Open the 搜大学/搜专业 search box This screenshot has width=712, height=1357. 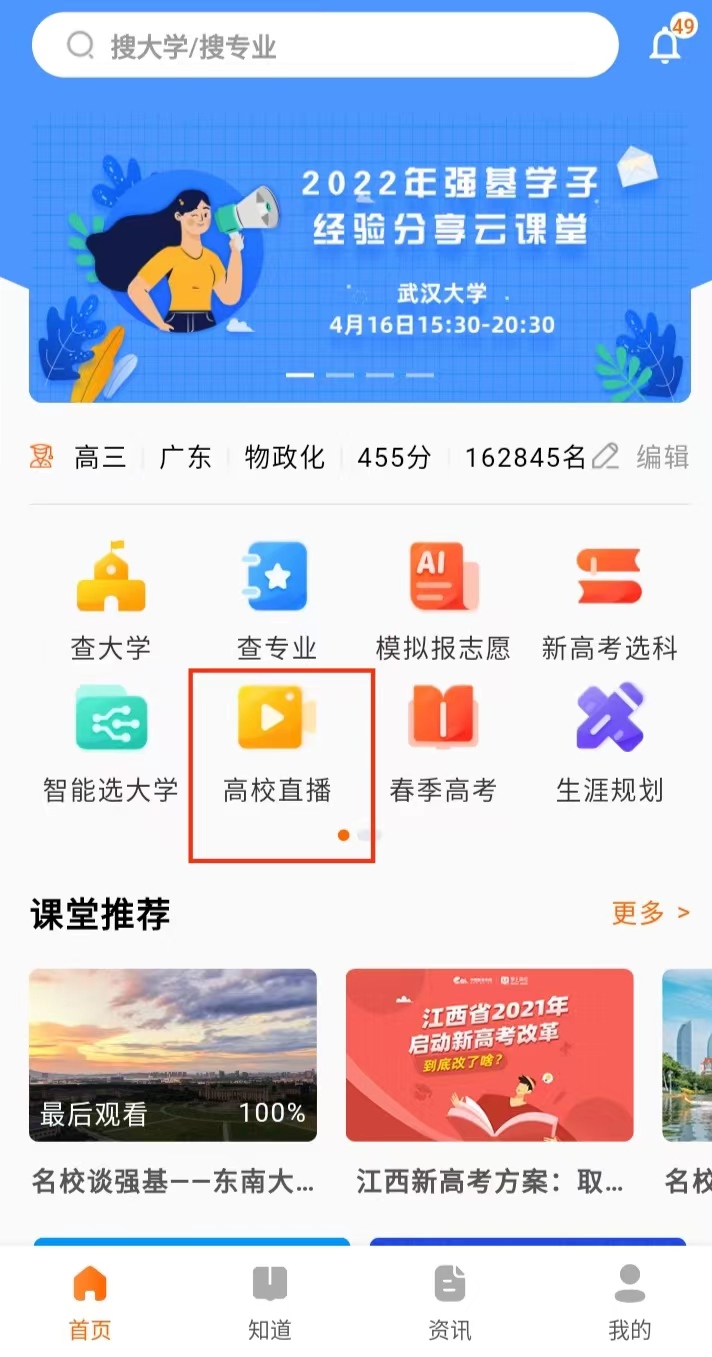[x=325, y=46]
